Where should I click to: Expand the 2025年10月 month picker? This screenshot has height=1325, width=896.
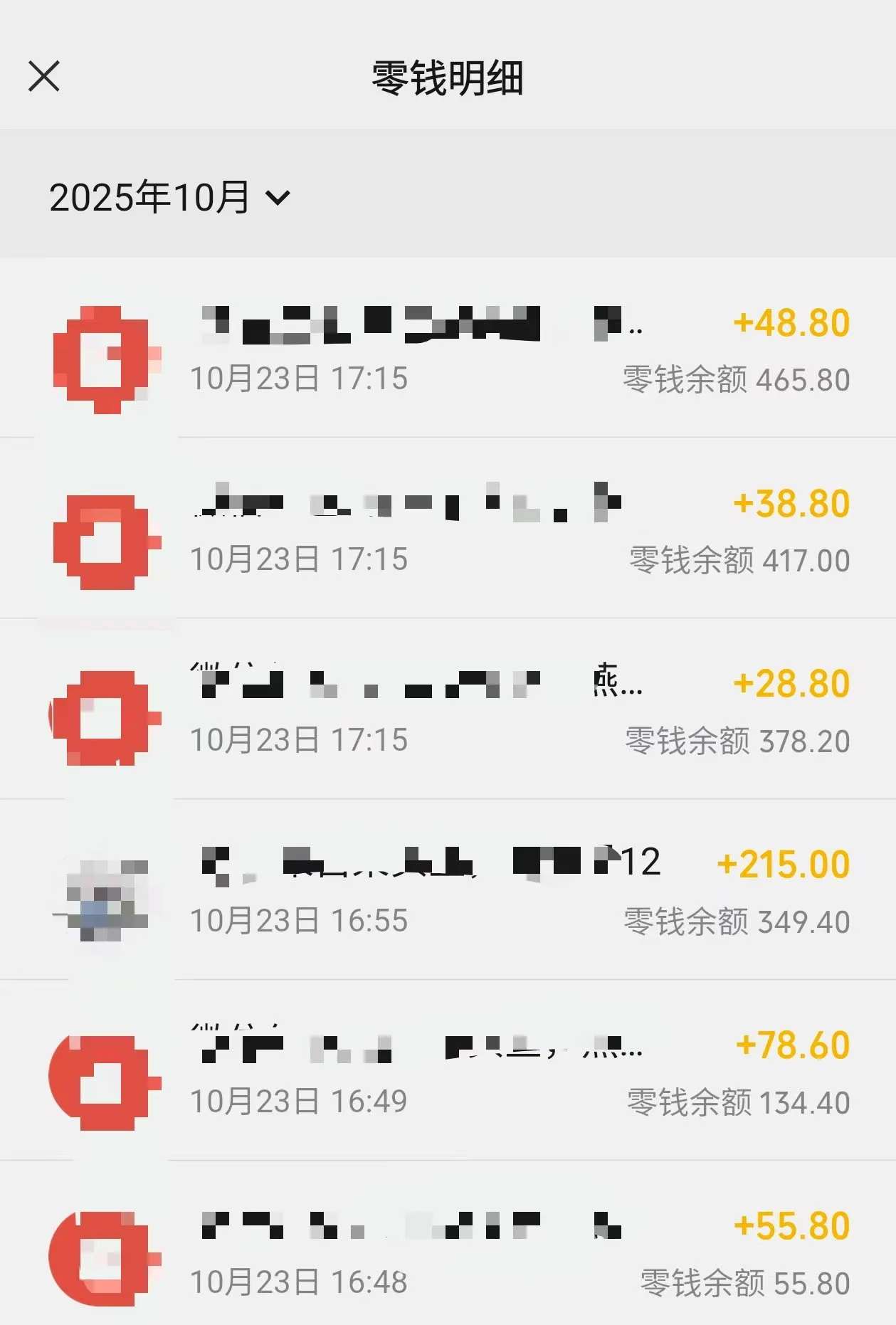coord(169,197)
